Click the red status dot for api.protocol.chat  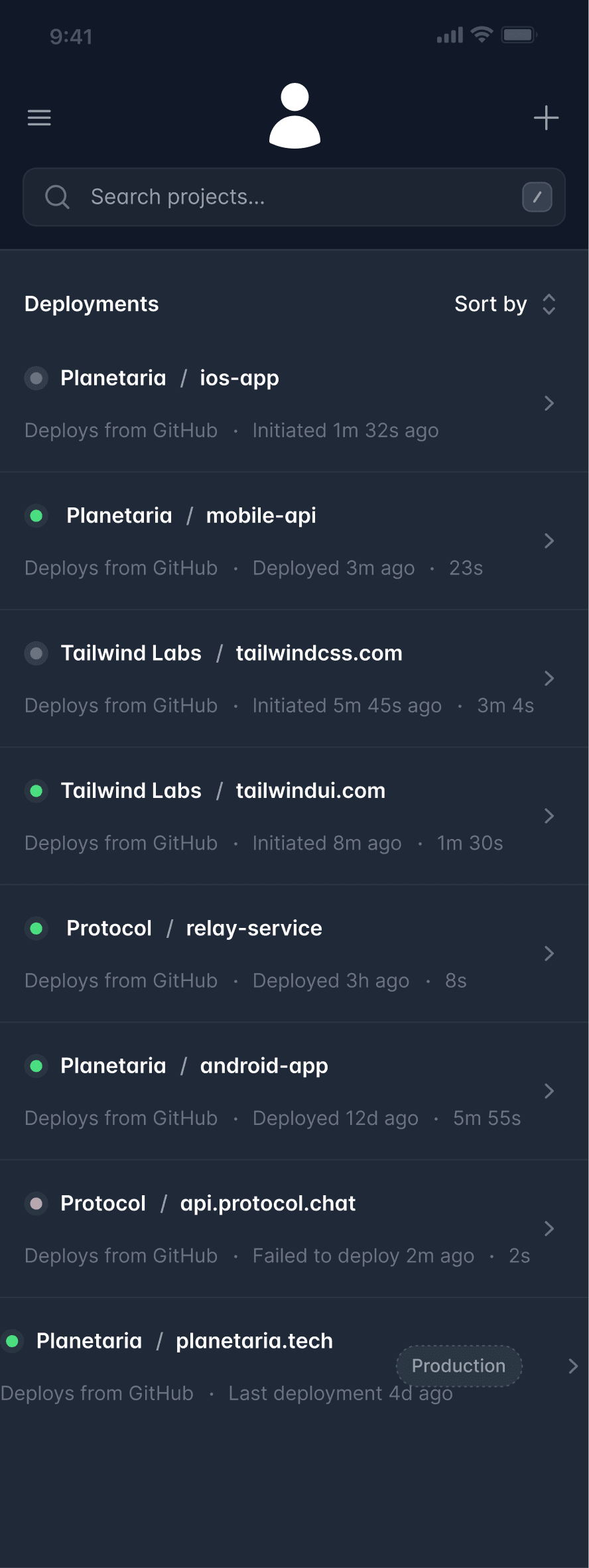pos(36,1203)
